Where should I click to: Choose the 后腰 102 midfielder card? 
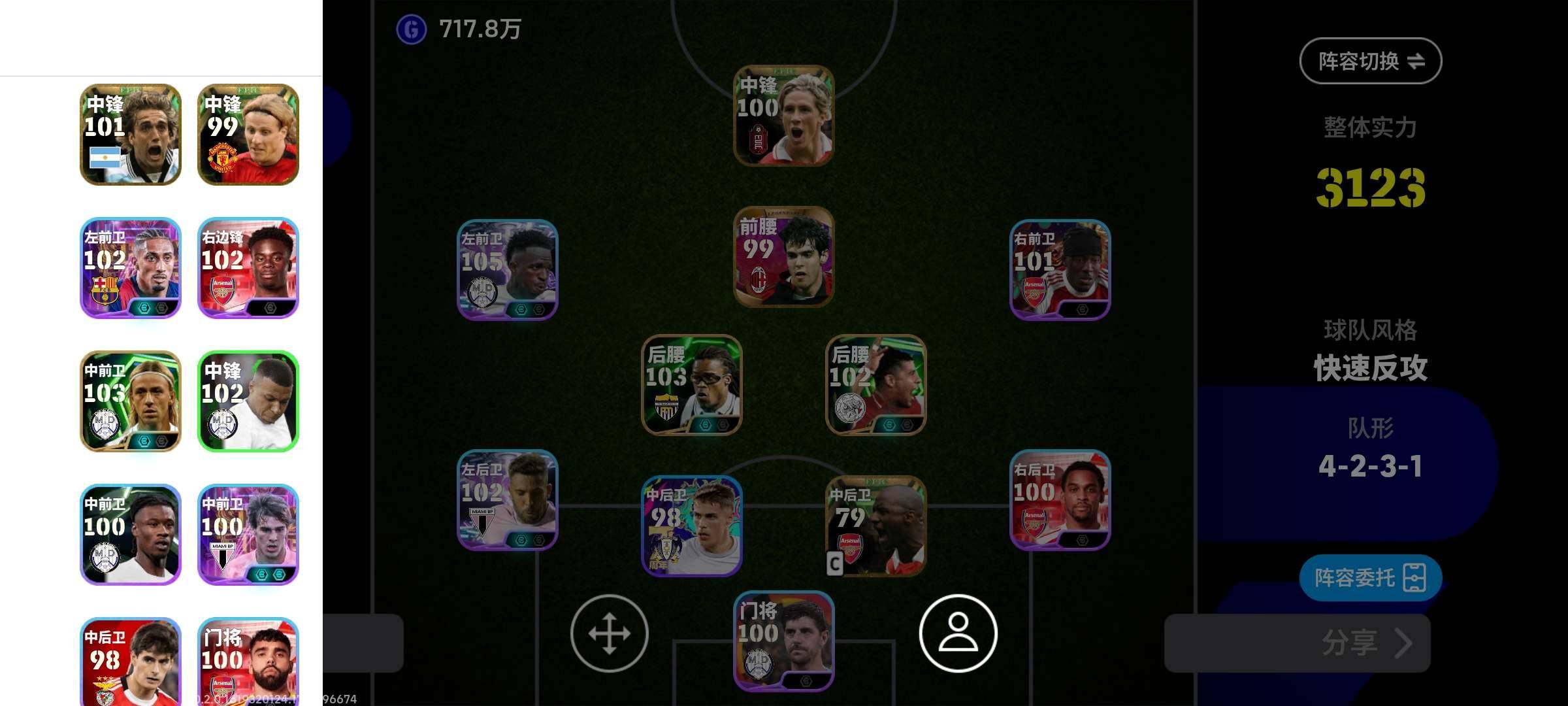pyautogui.click(x=875, y=385)
